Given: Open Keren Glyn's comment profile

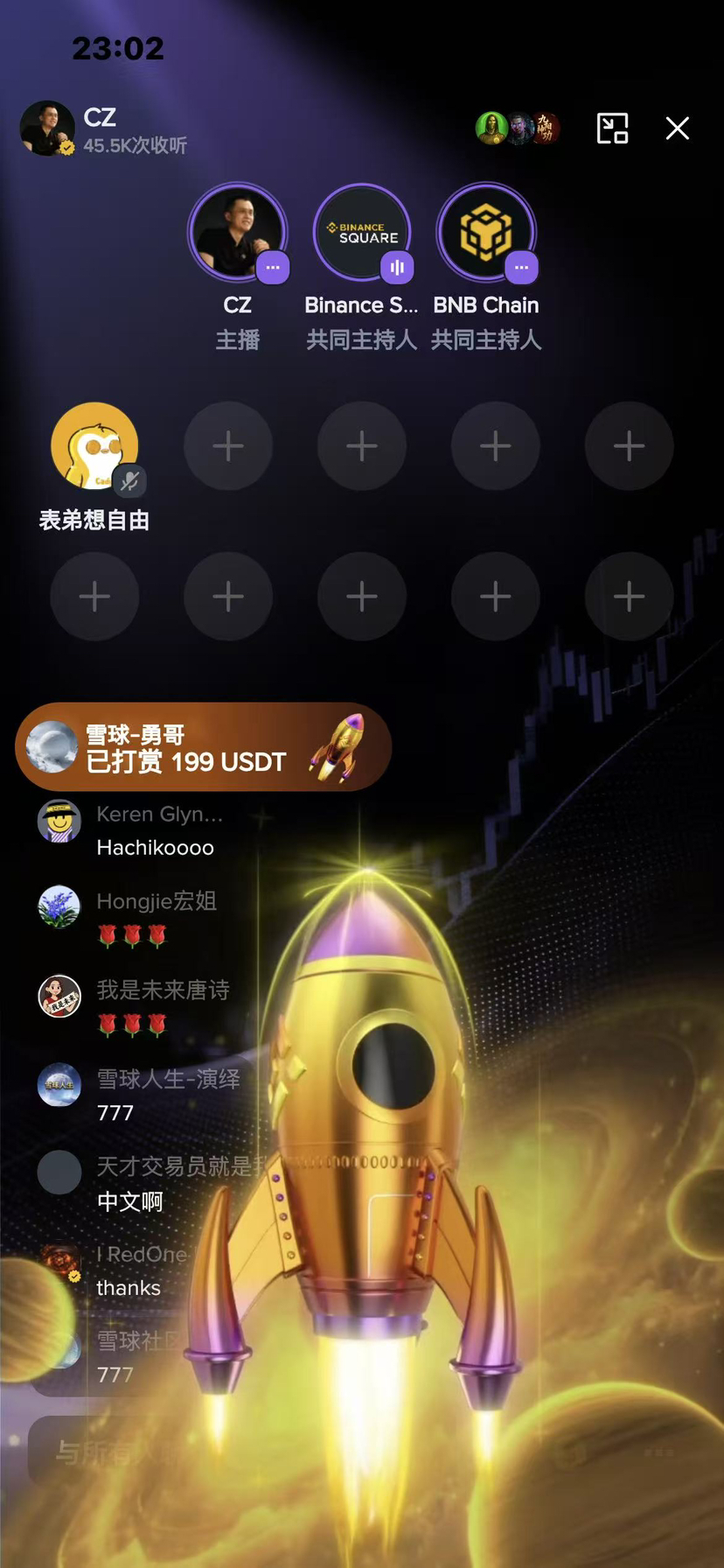Looking at the screenshot, I should (59, 822).
